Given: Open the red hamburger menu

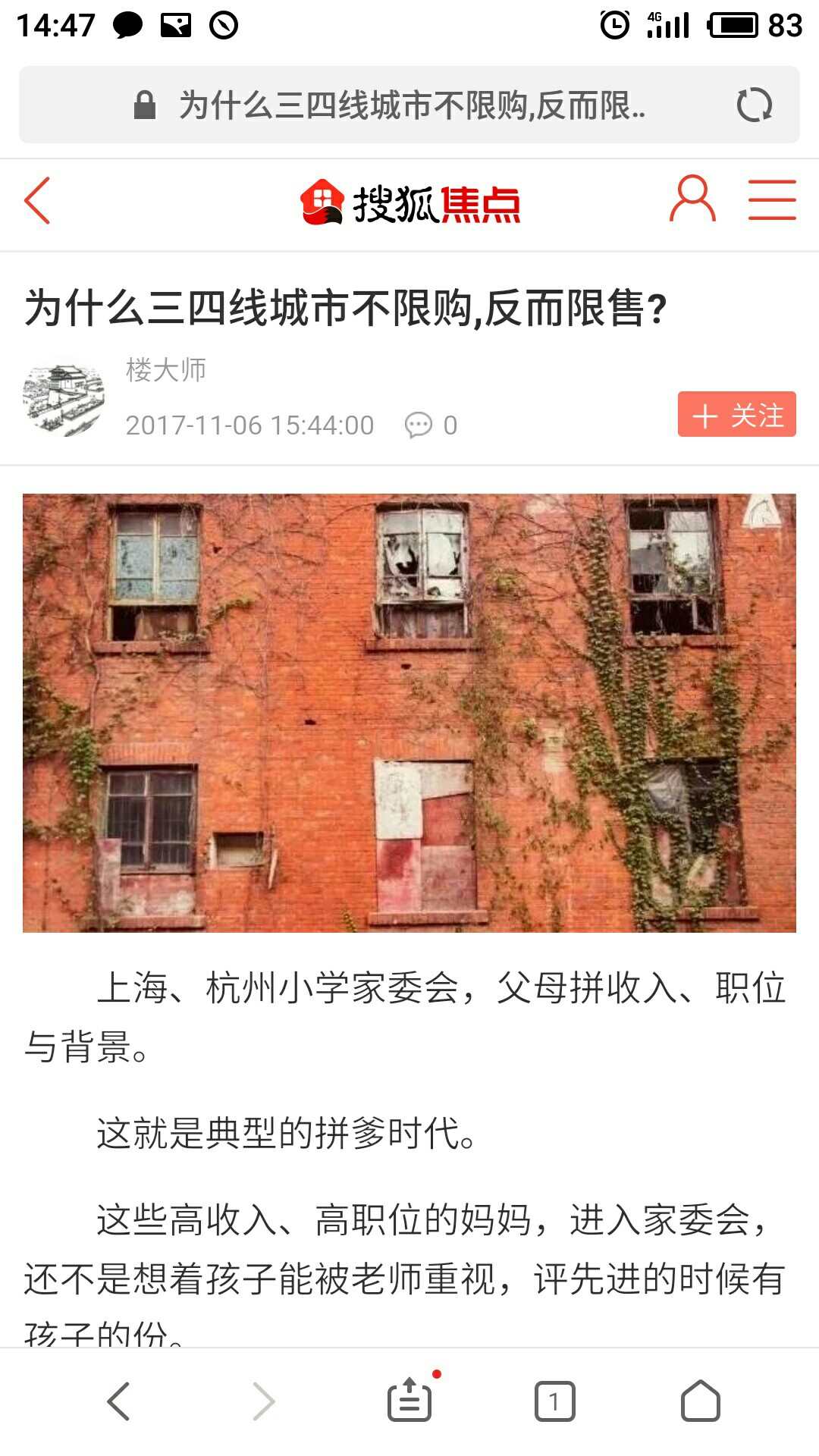Looking at the screenshot, I should click(772, 199).
